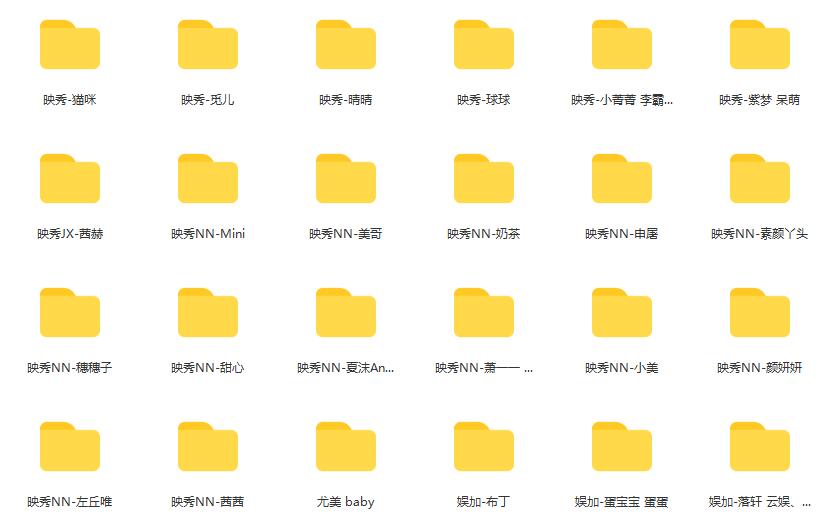Open folder 娱加-蛋宝宝 蛋蛋
This screenshot has height=520, width=825.
622,447
